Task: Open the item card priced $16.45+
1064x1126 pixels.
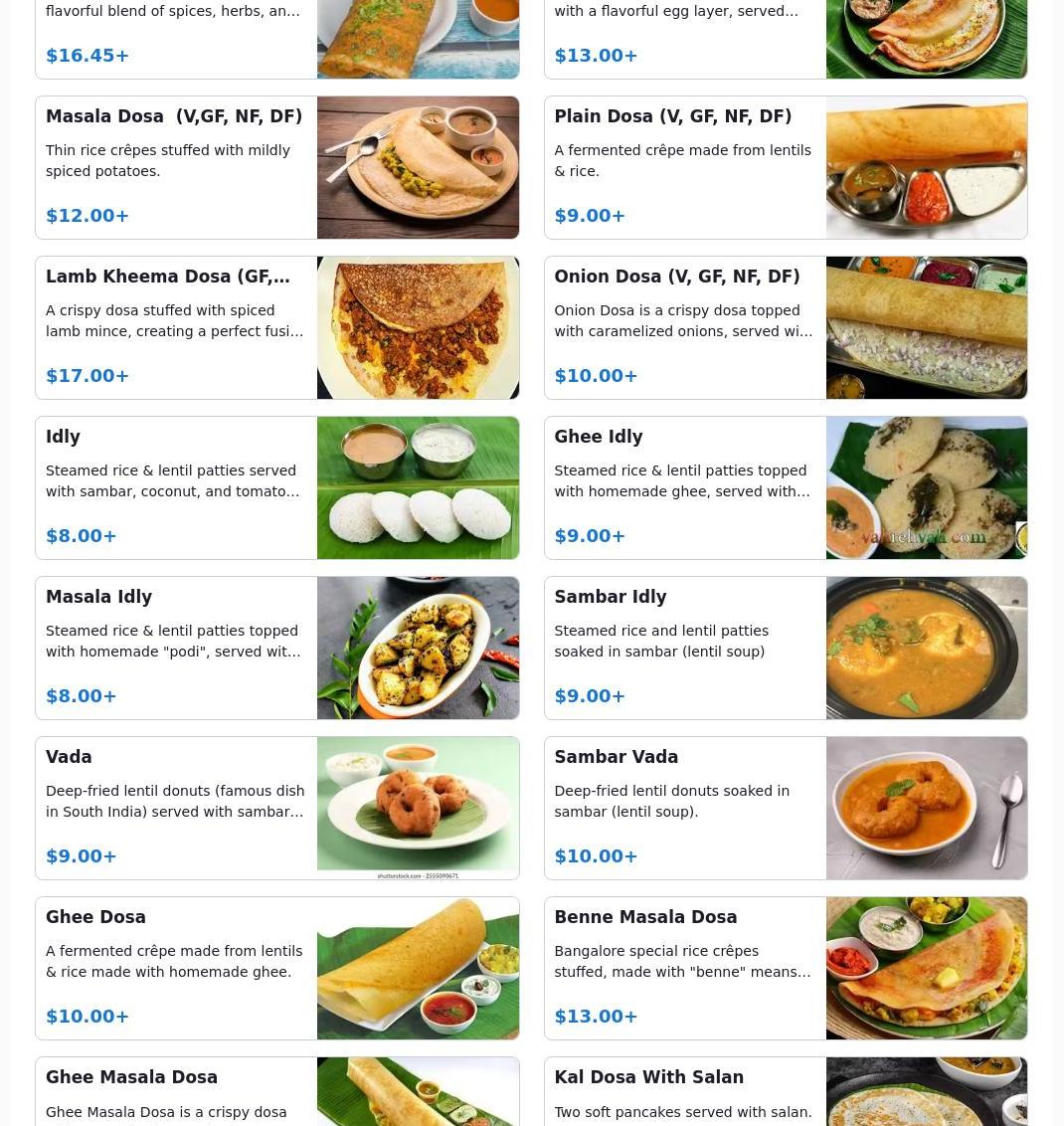Action: 276,40
